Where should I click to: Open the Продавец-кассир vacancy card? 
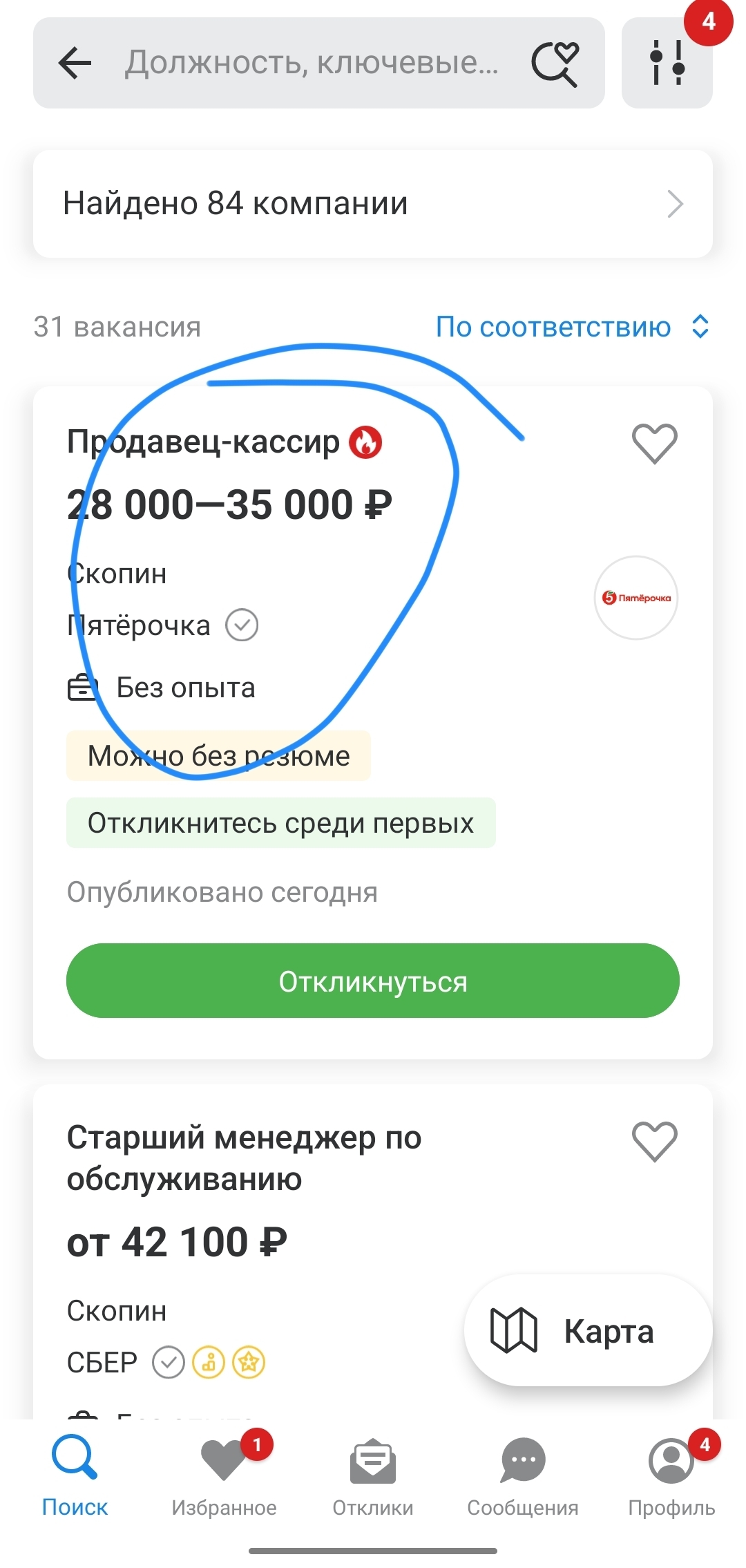203,442
